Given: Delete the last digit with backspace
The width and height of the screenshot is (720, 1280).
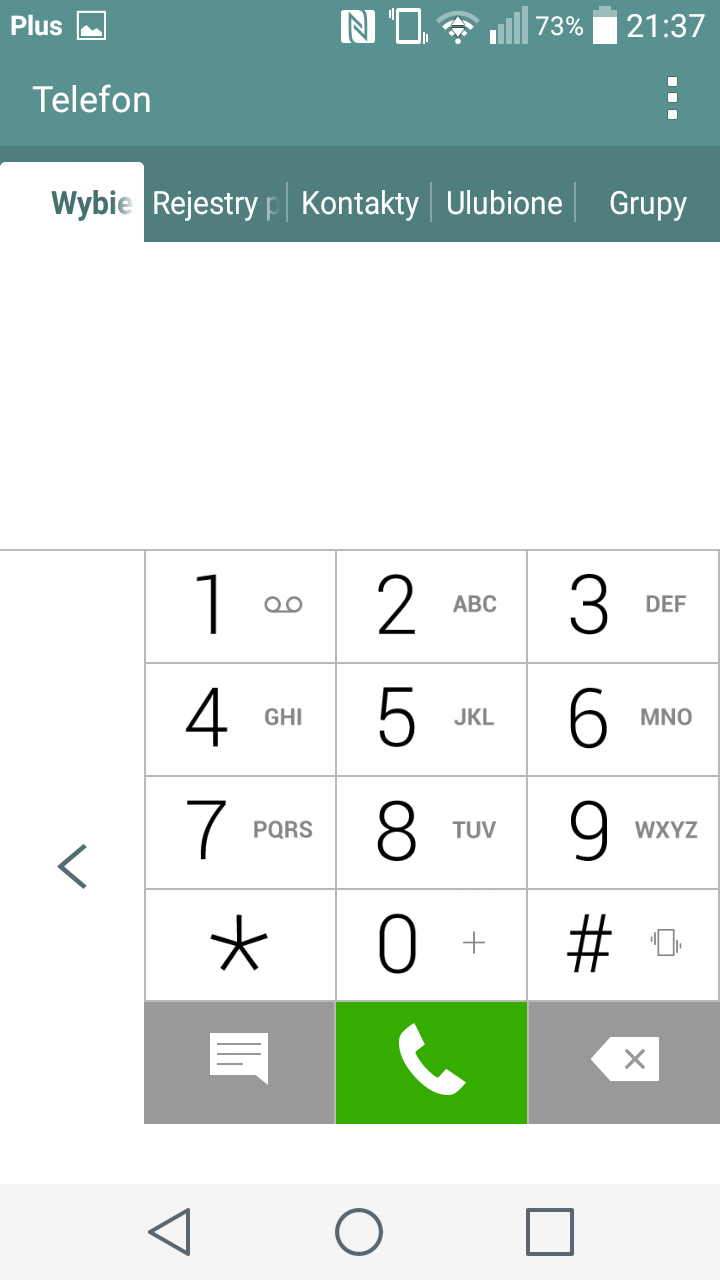Looking at the screenshot, I should coord(624,1062).
